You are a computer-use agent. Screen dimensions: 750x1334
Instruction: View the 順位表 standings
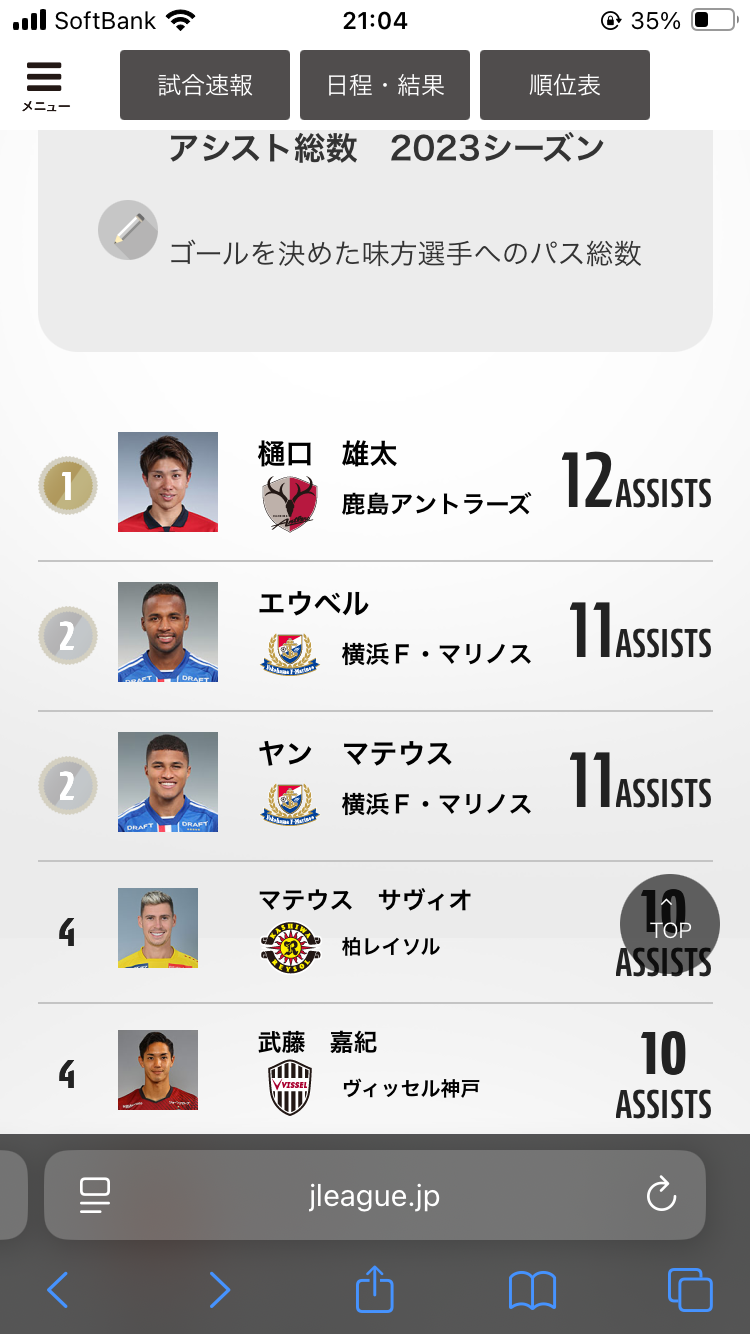[x=565, y=85]
